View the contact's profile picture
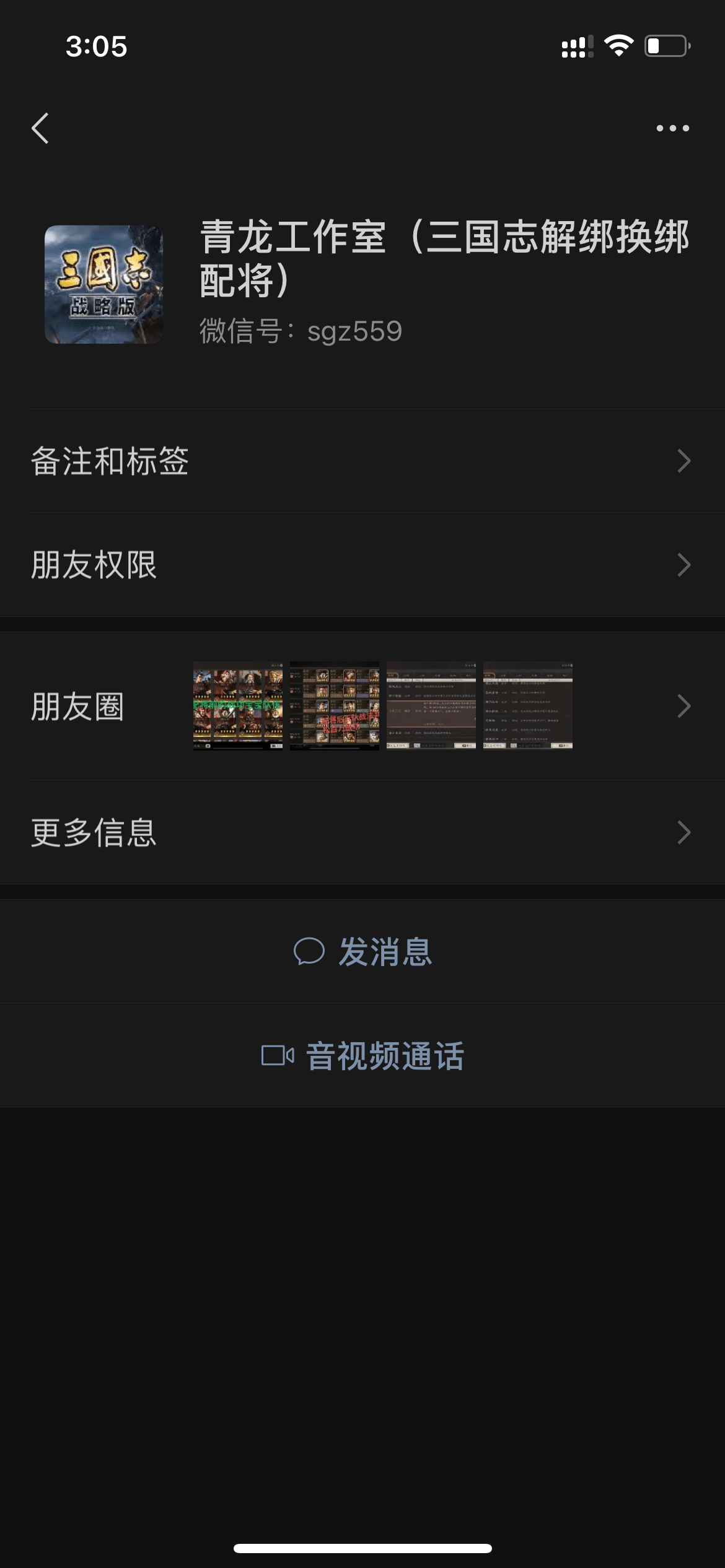Viewport: 725px width, 1568px height. (x=103, y=284)
